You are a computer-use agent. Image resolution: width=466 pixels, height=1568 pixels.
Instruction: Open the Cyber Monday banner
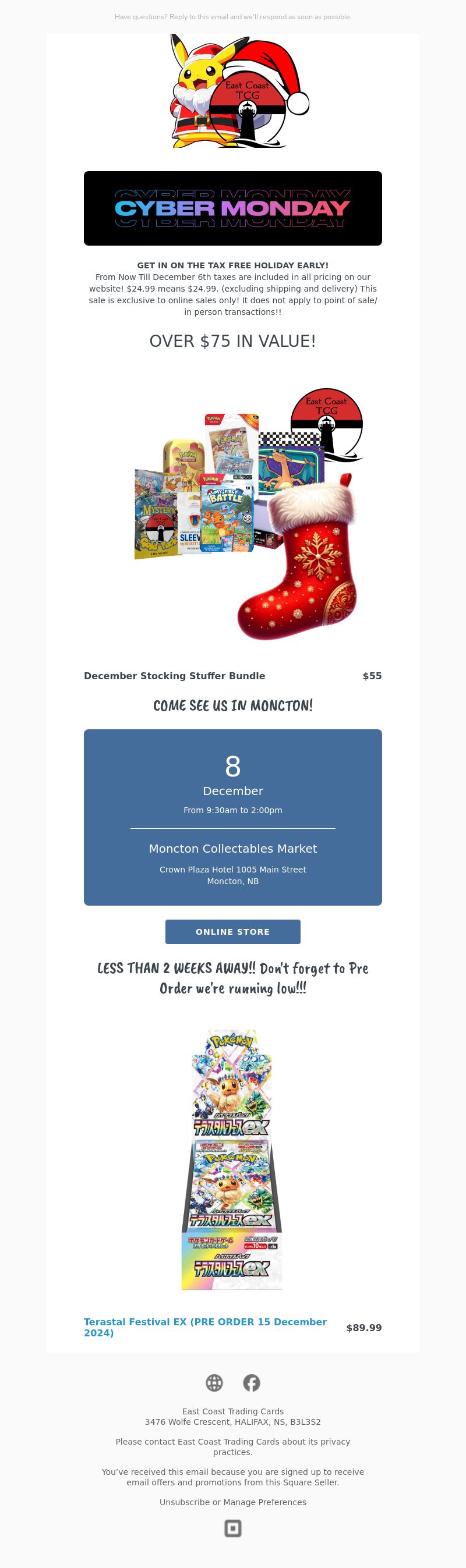pyautogui.click(x=232, y=208)
